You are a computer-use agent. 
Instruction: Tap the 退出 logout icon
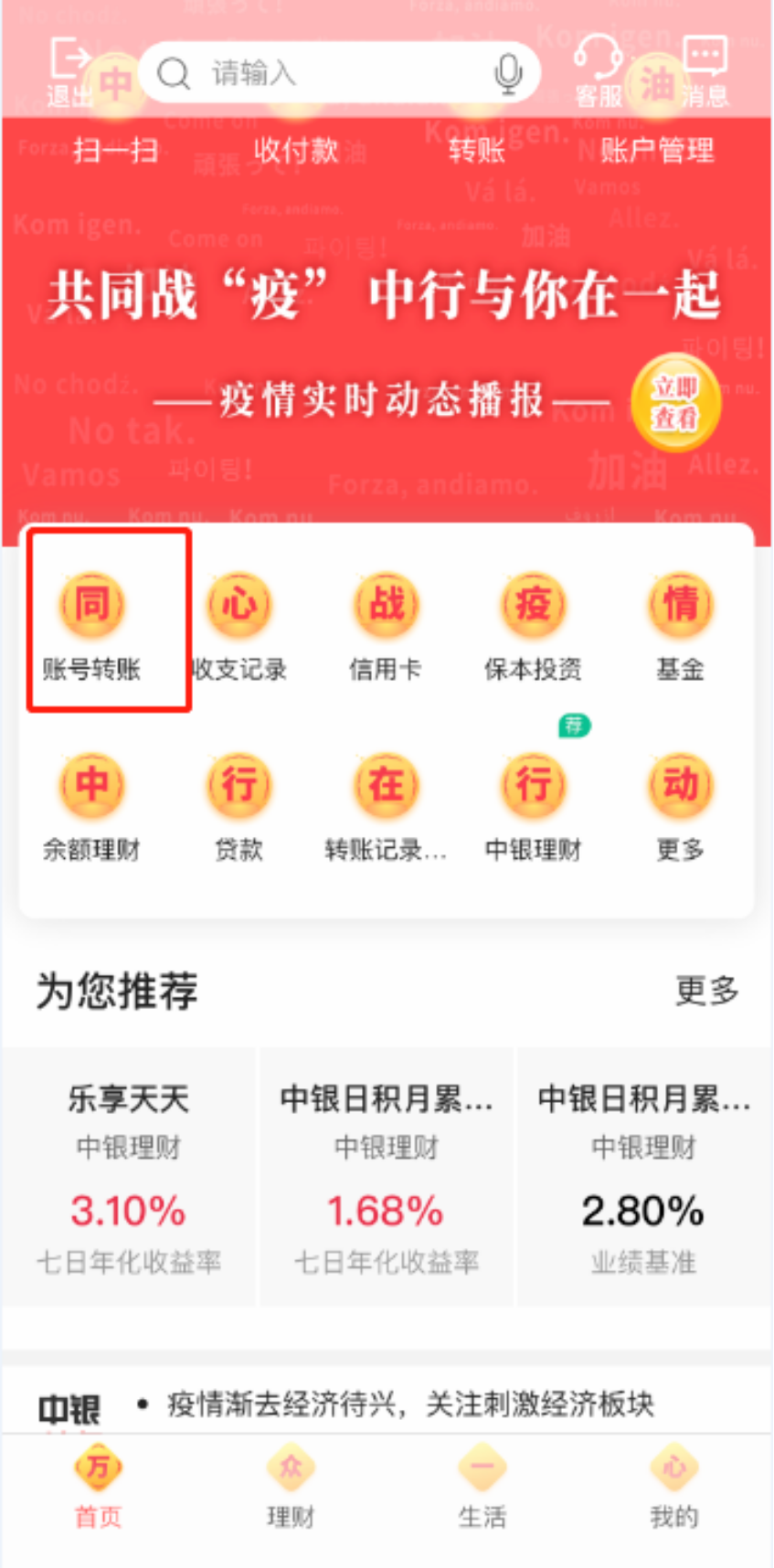point(69,71)
